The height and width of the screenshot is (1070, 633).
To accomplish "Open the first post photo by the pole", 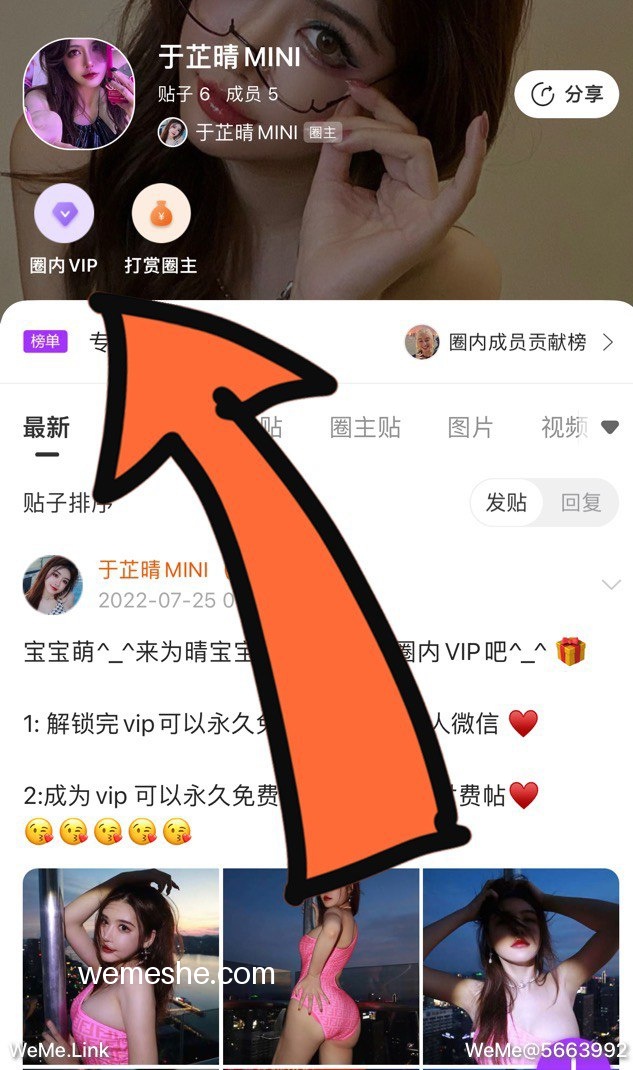I will coord(121,966).
